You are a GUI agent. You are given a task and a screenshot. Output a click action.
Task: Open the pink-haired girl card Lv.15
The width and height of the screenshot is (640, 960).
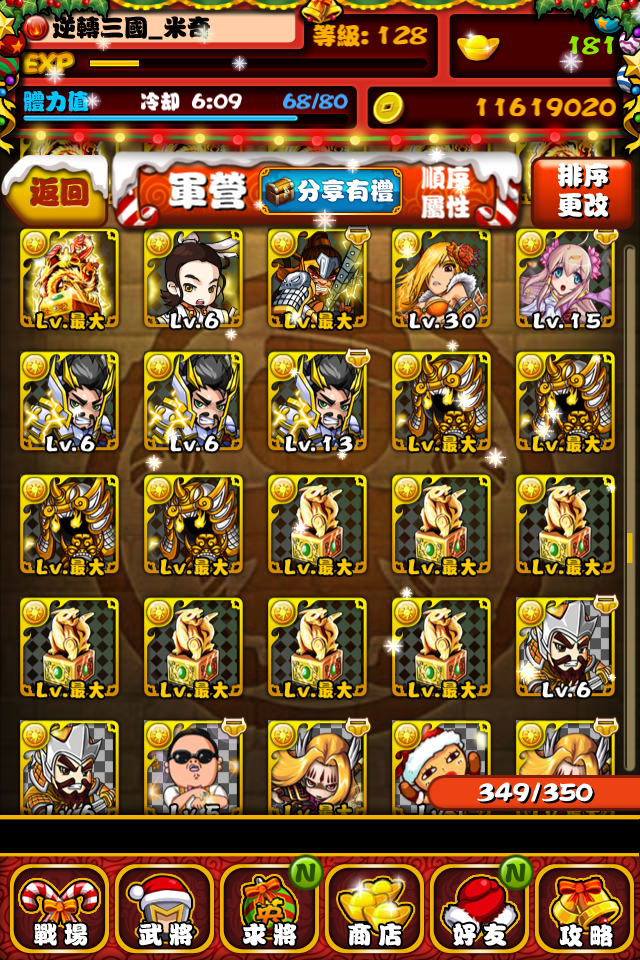click(565, 279)
